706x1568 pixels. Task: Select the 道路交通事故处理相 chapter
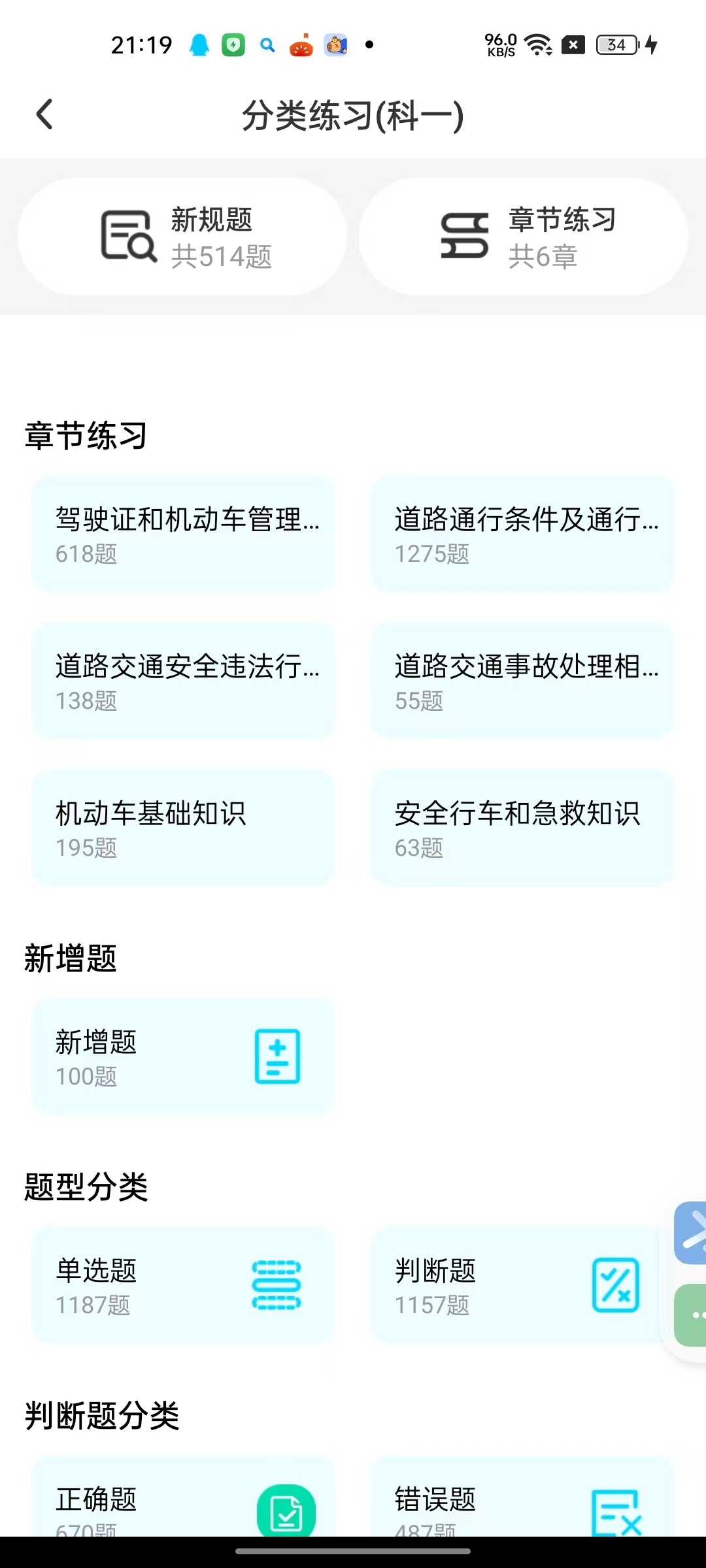522,681
